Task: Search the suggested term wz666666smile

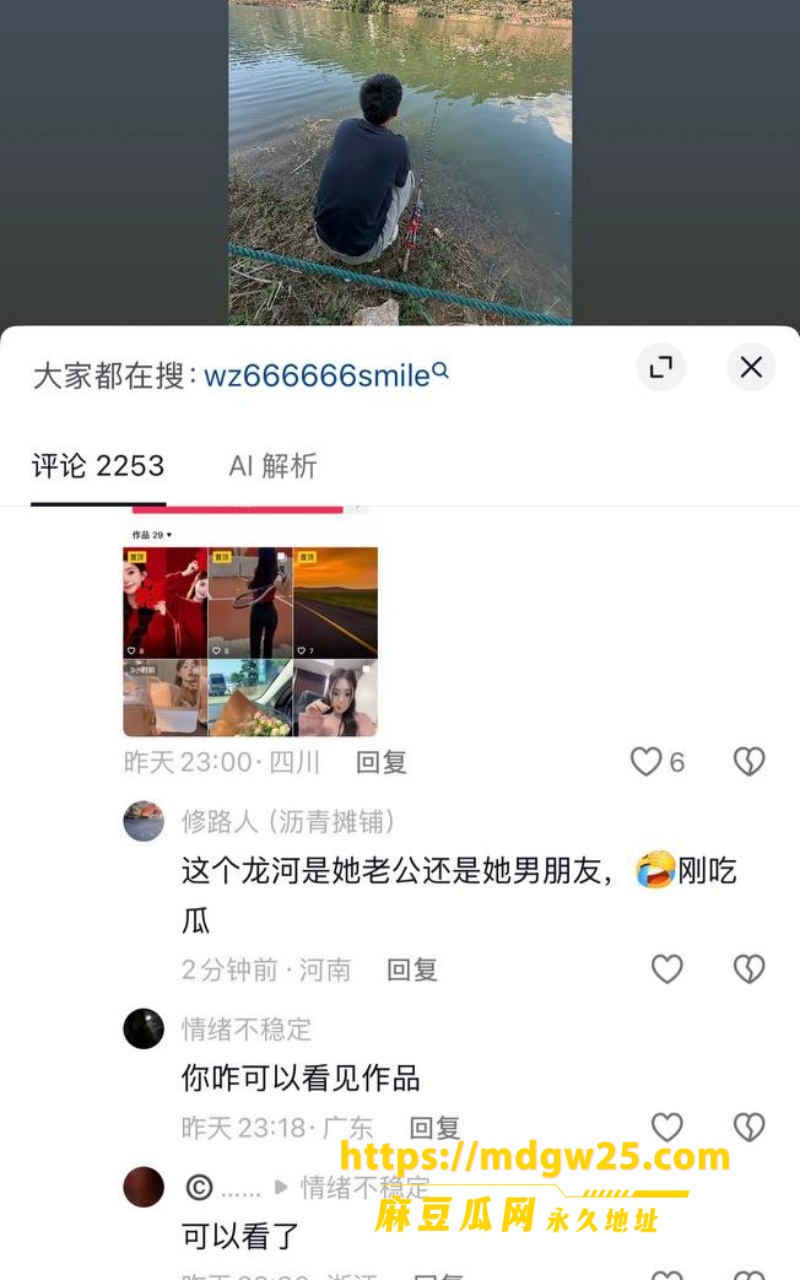Action: pos(326,376)
